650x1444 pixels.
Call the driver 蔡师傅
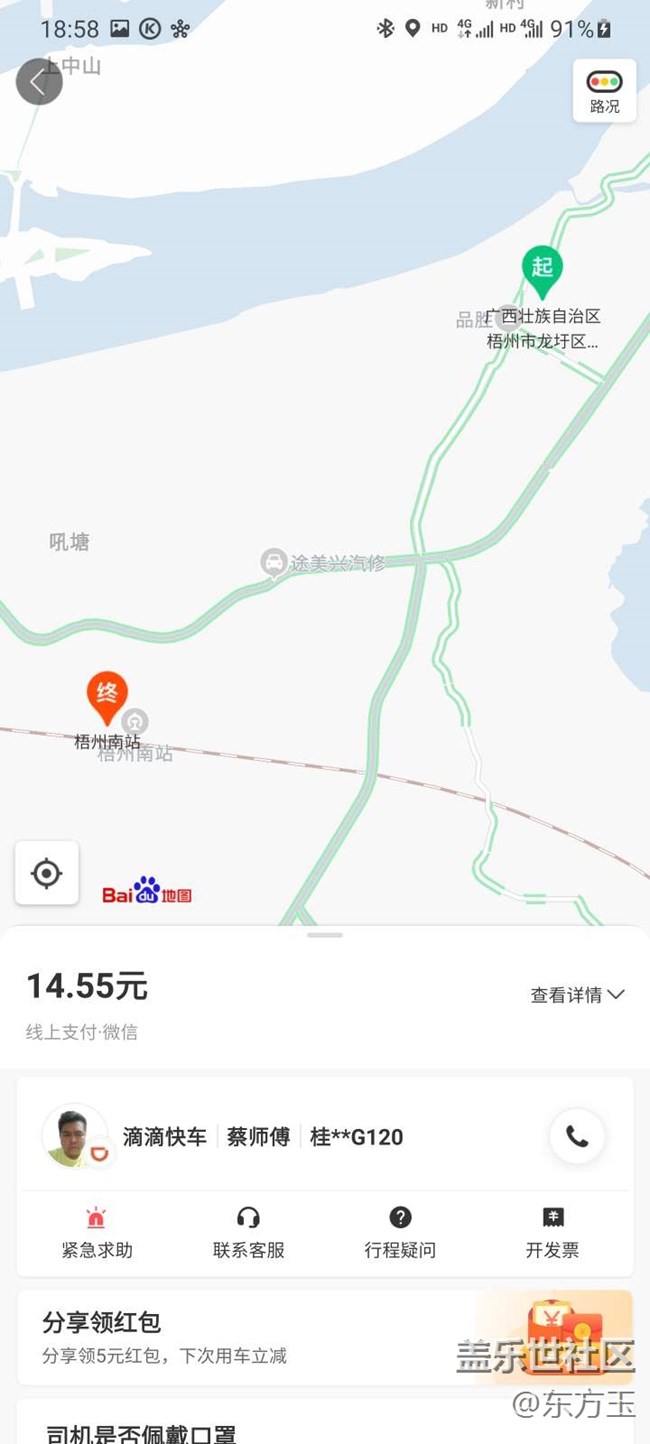point(577,1136)
